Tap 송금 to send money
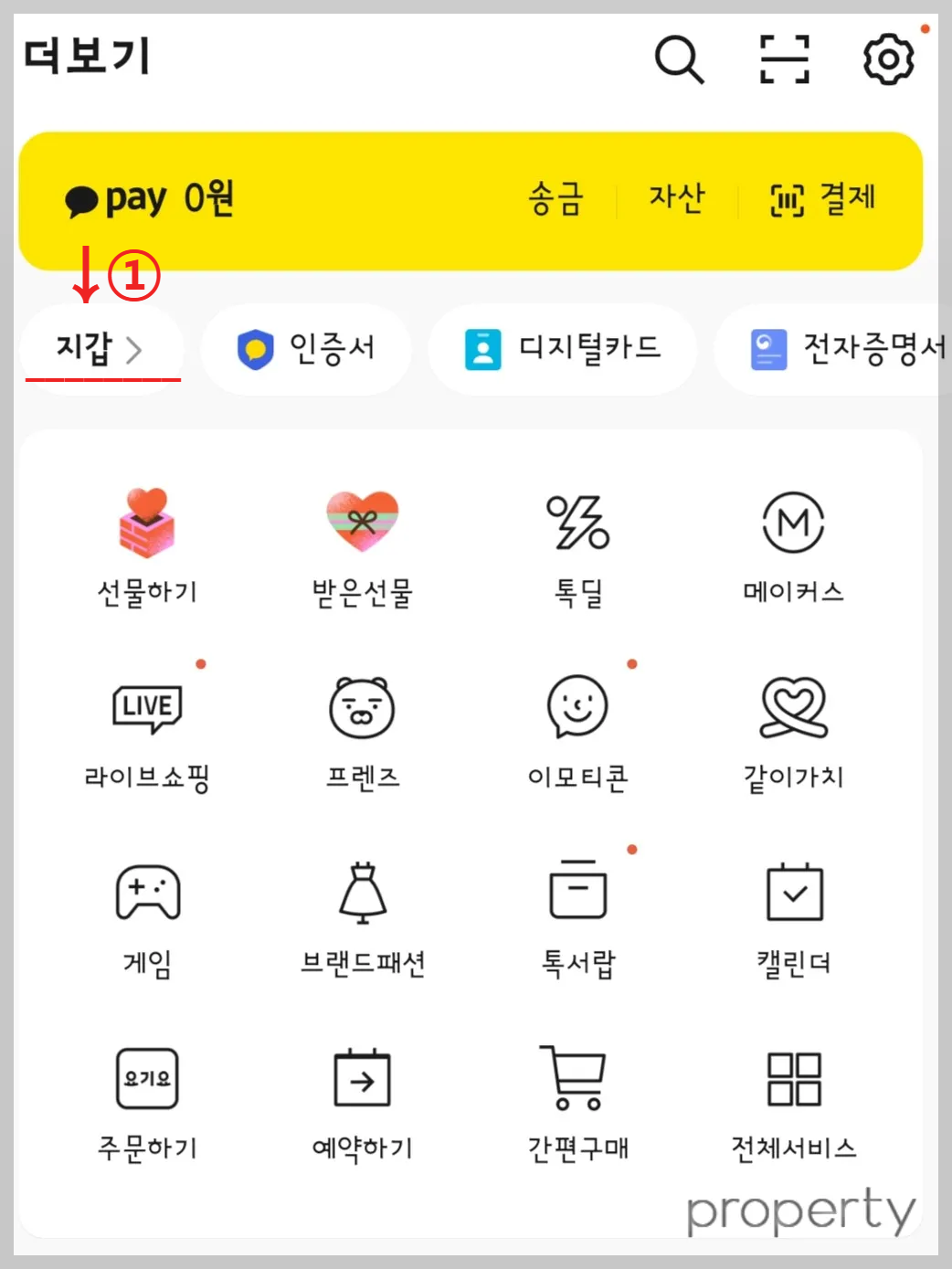 tap(556, 199)
